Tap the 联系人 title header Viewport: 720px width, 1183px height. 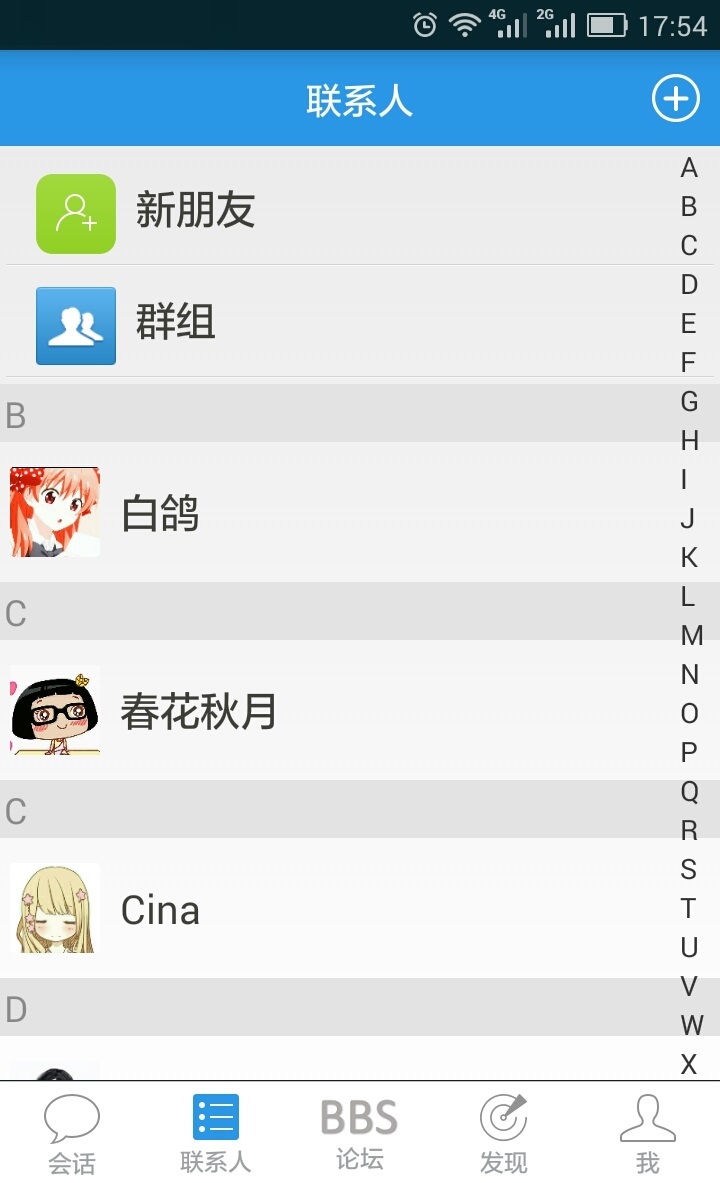coord(360,98)
